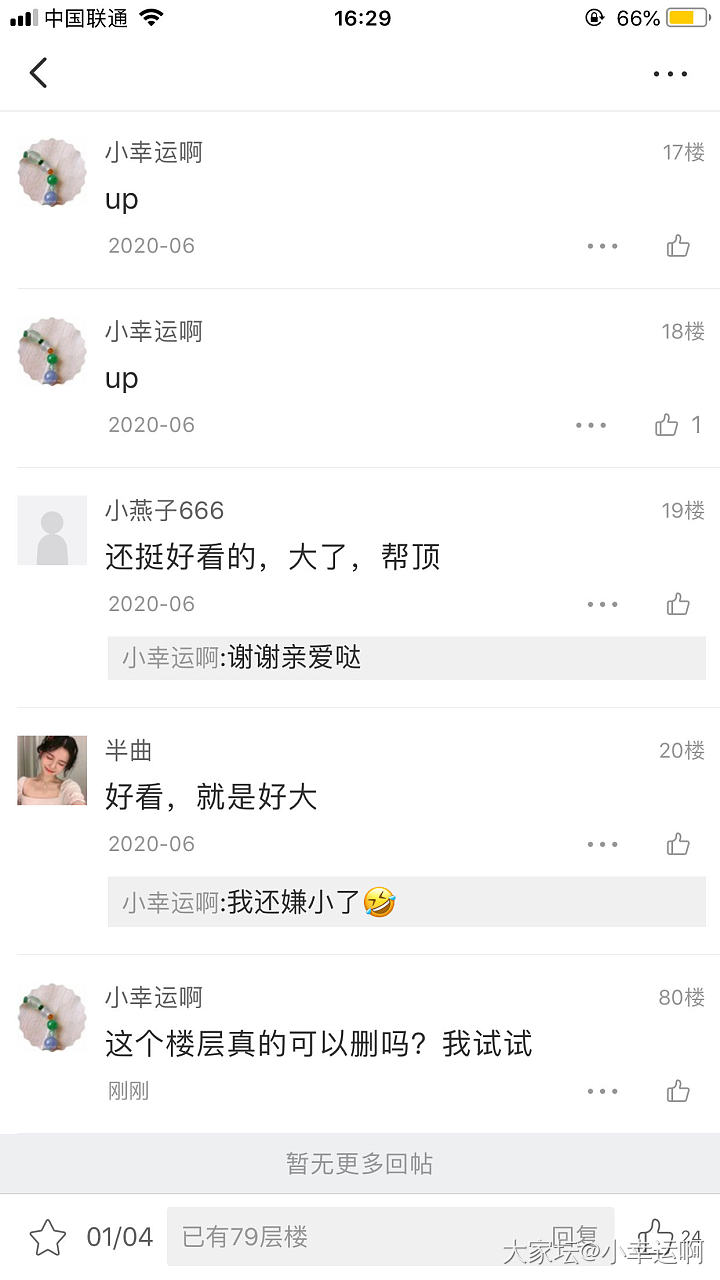Like the 18楼 reply
Screen dimensions: 720x1280
pos(668,425)
